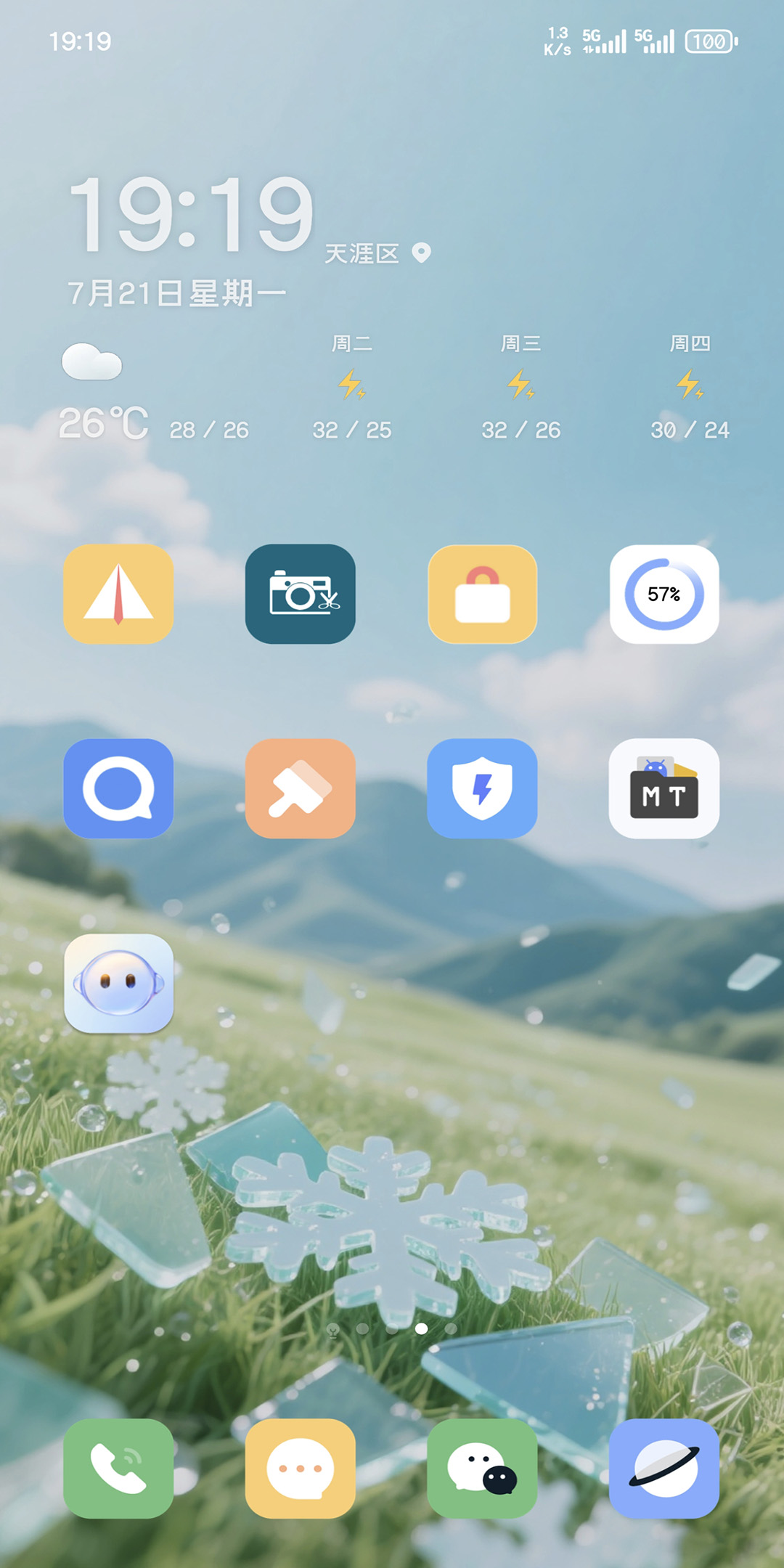Launch the MT manager app
Viewport: 784px width, 1568px height.
(x=664, y=788)
